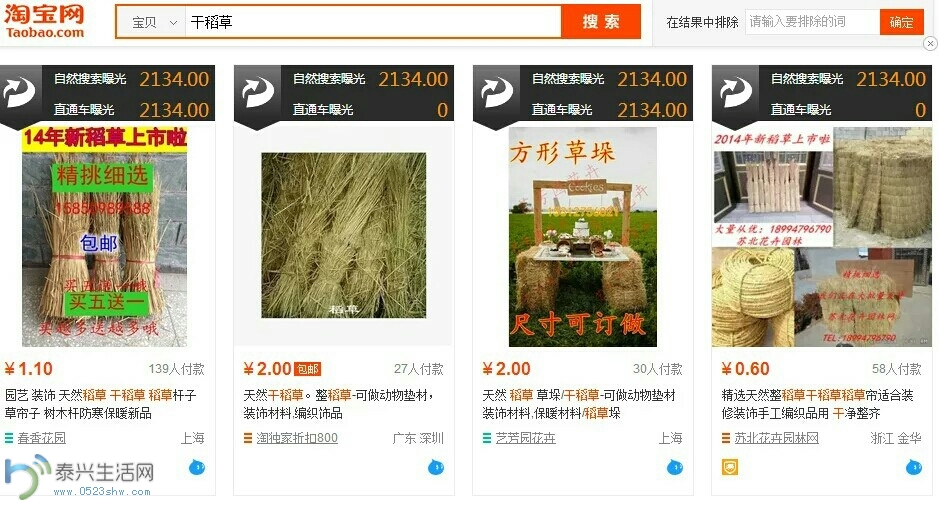Visit the 艺芳园花卉 shop
Viewport: 939px width, 505px height.
coord(525,438)
